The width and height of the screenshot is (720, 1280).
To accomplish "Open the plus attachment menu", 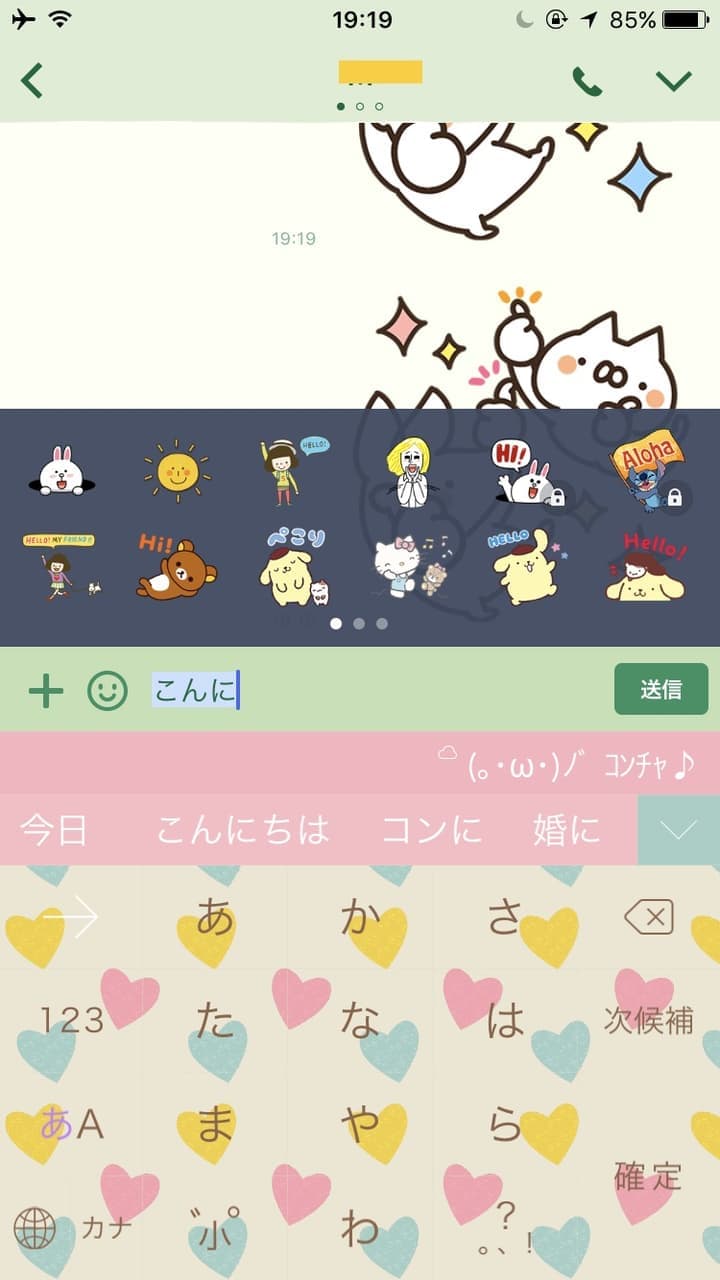I will (x=46, y=690).
